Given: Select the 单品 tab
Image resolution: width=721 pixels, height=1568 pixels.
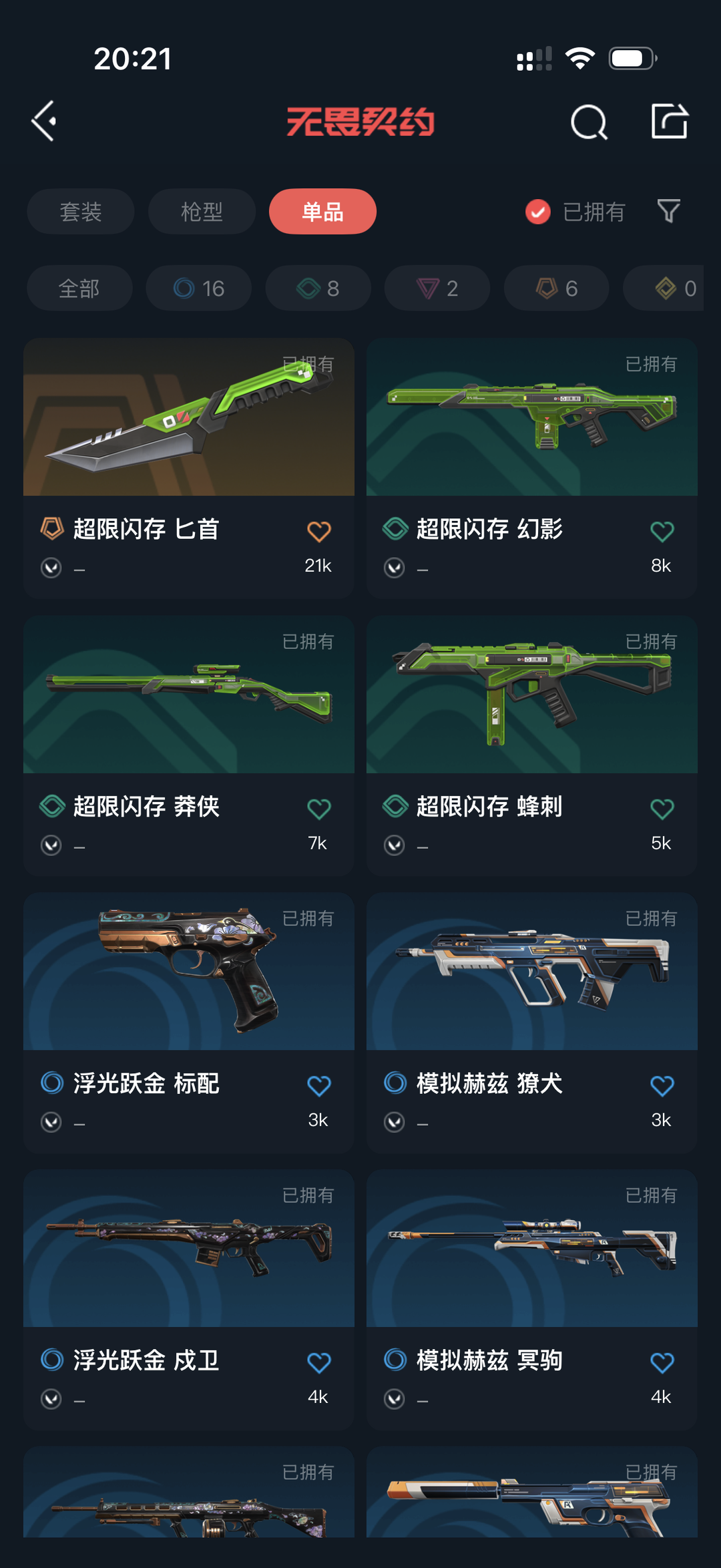Looking at the screenshot, I should pyautogui.click(x=322, y=212).
